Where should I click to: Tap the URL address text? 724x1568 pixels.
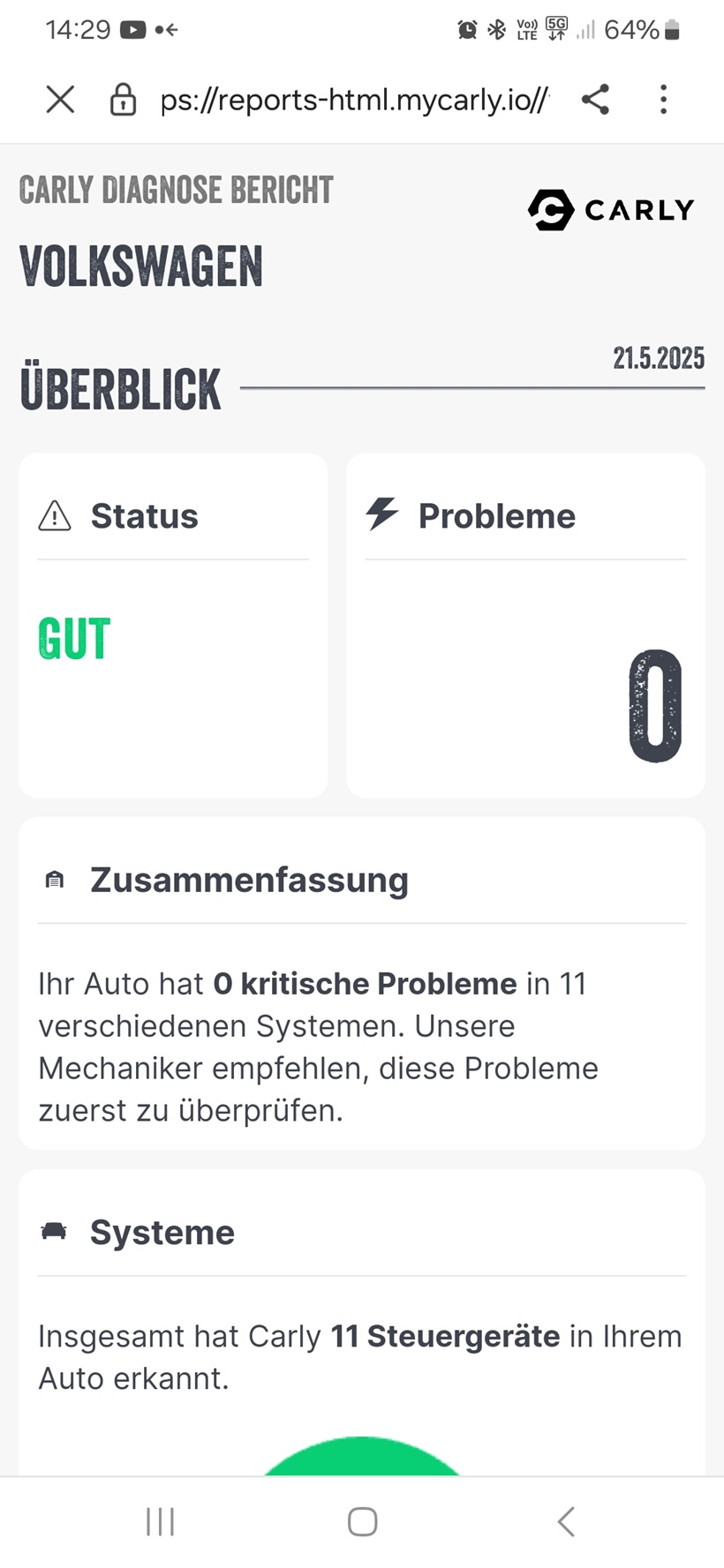pos(355,100)
